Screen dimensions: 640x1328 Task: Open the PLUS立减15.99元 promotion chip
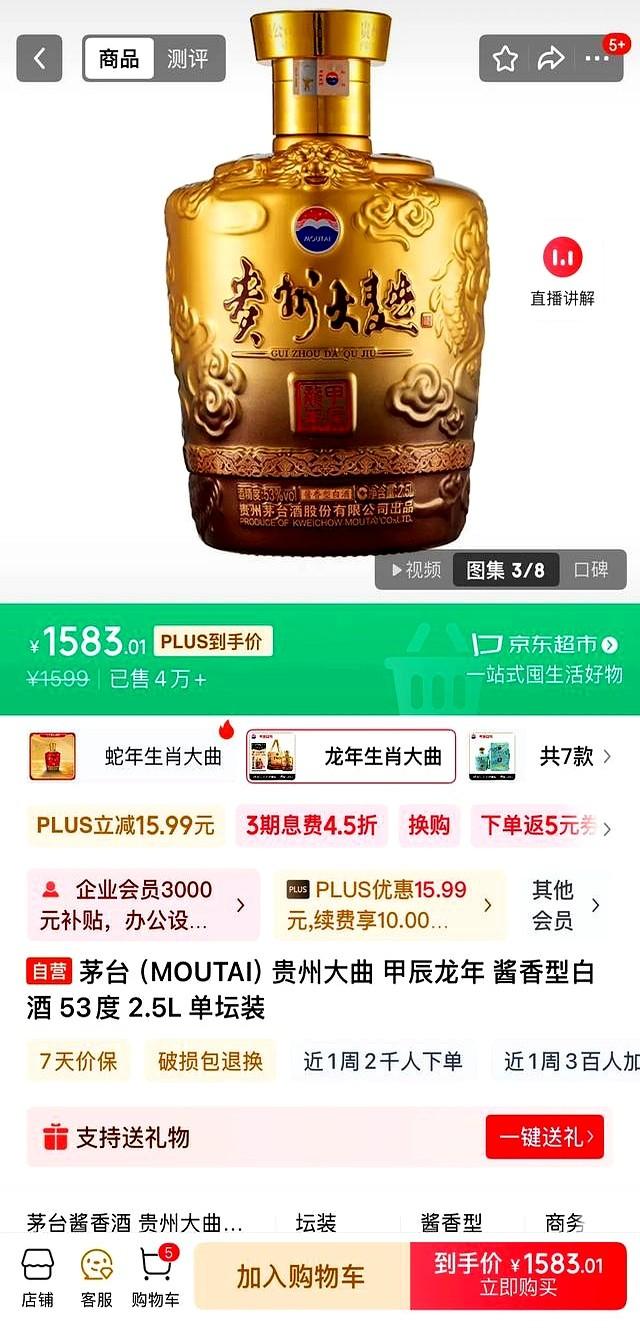click(x=126, y=826)
